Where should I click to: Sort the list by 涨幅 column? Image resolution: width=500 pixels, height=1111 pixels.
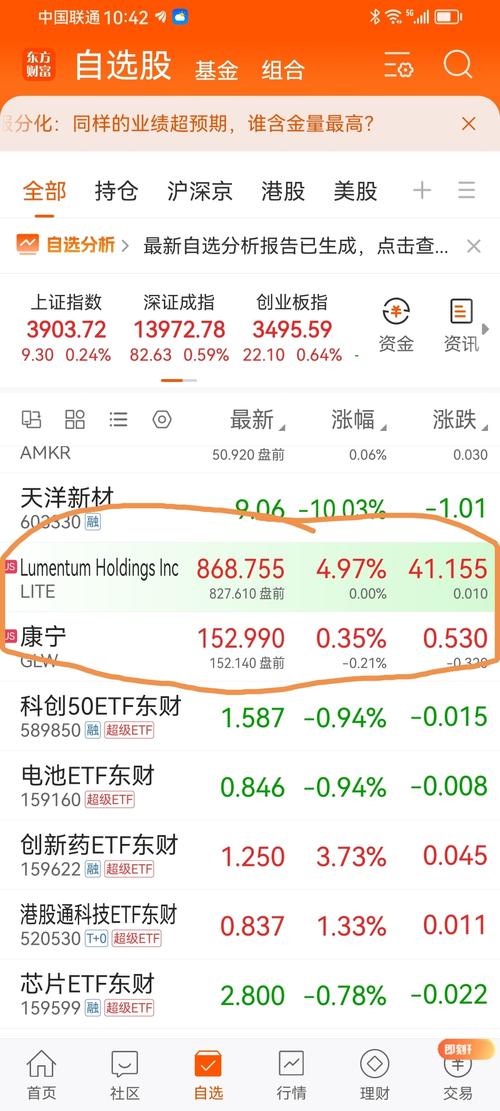coord(358,420)
